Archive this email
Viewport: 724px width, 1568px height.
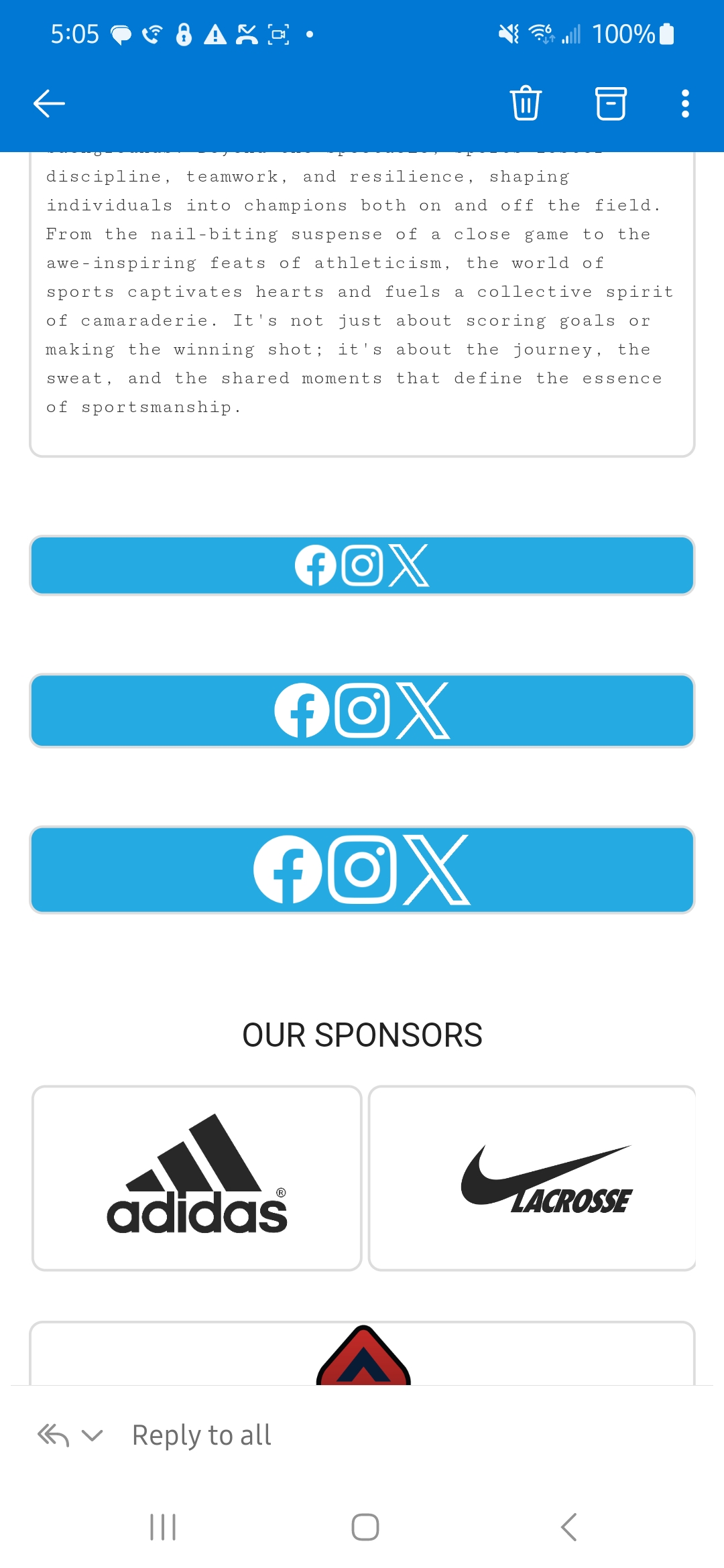611,103
